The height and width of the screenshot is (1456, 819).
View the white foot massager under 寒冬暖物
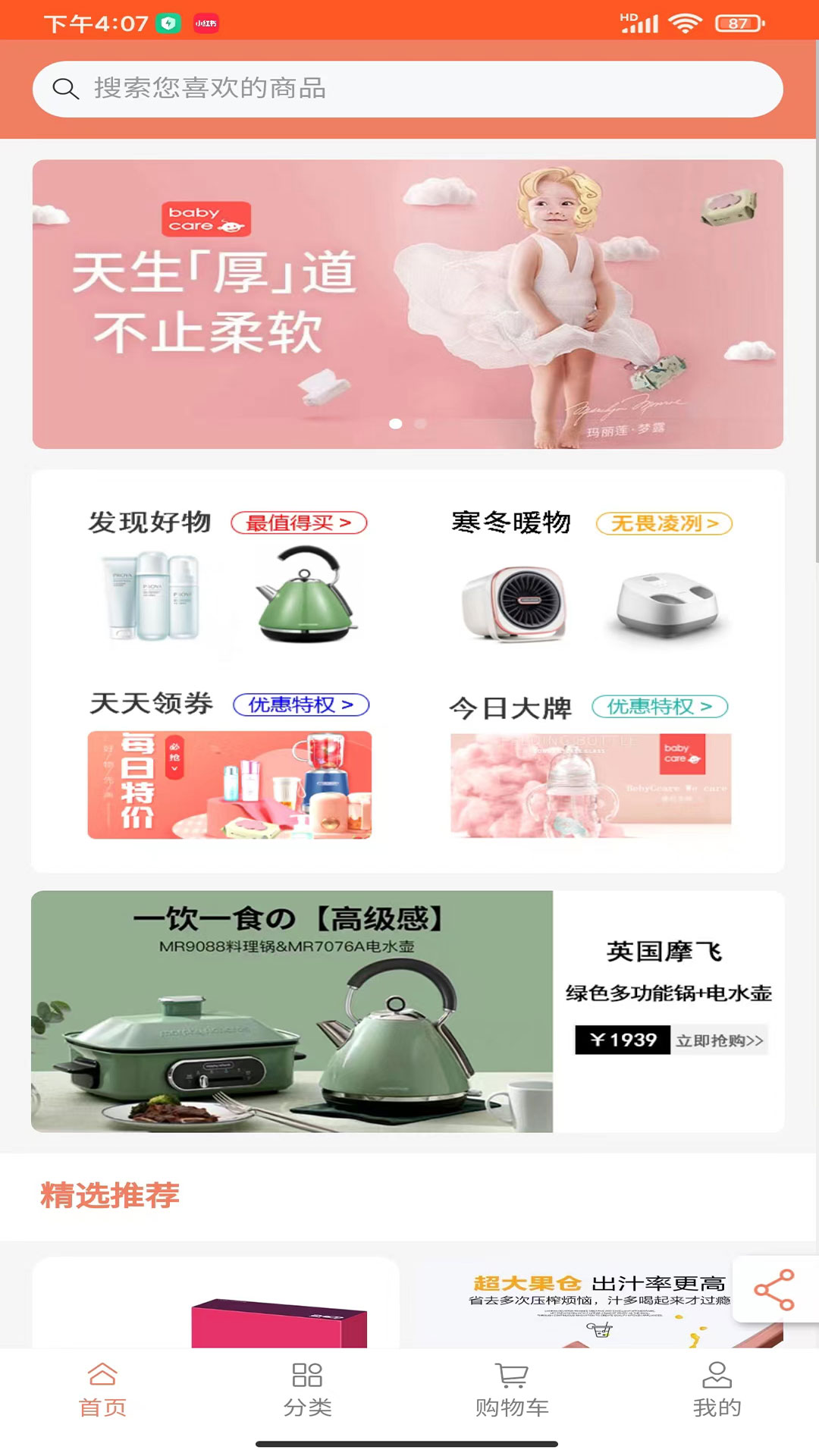pyautogui.click(x=666, y=604)
